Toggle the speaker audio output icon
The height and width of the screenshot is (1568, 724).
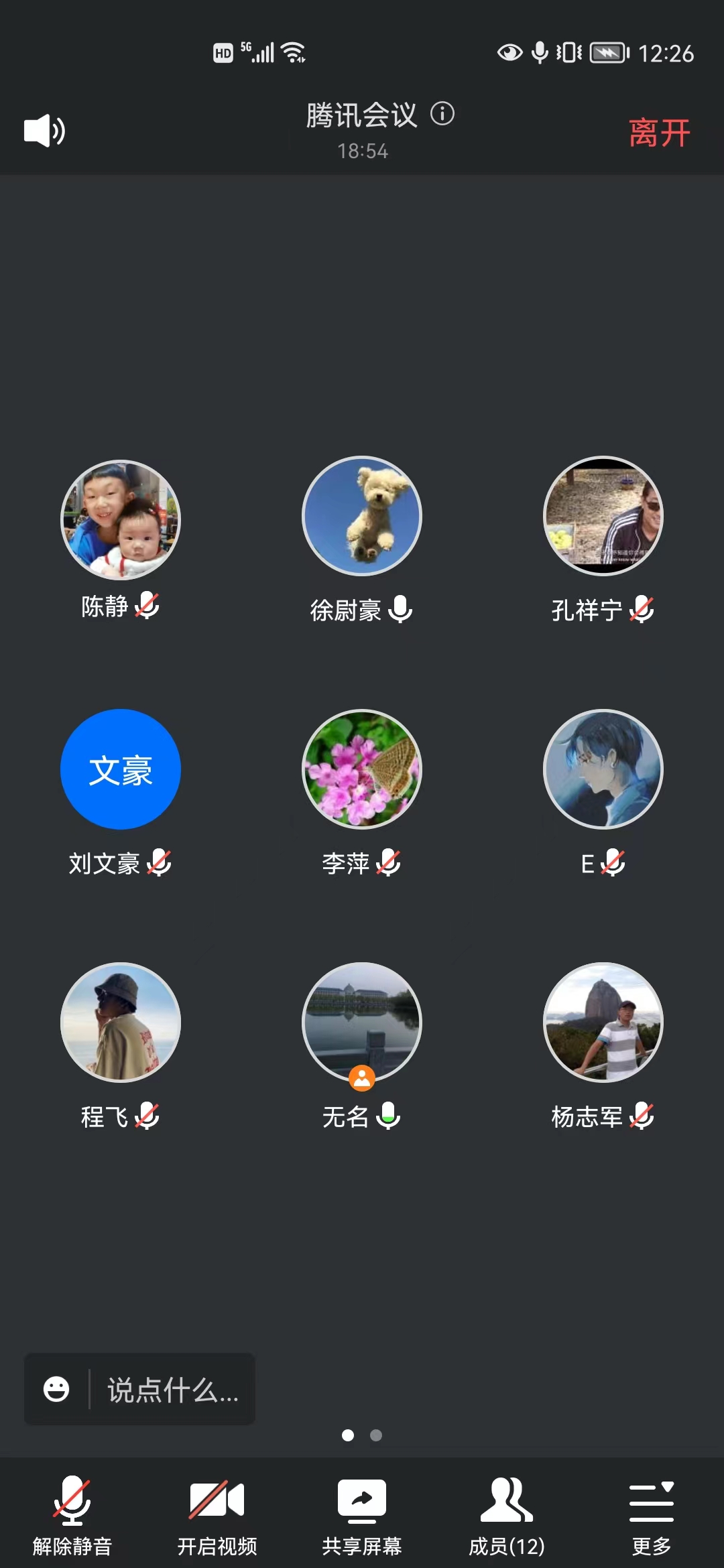[x=44, y=130]
